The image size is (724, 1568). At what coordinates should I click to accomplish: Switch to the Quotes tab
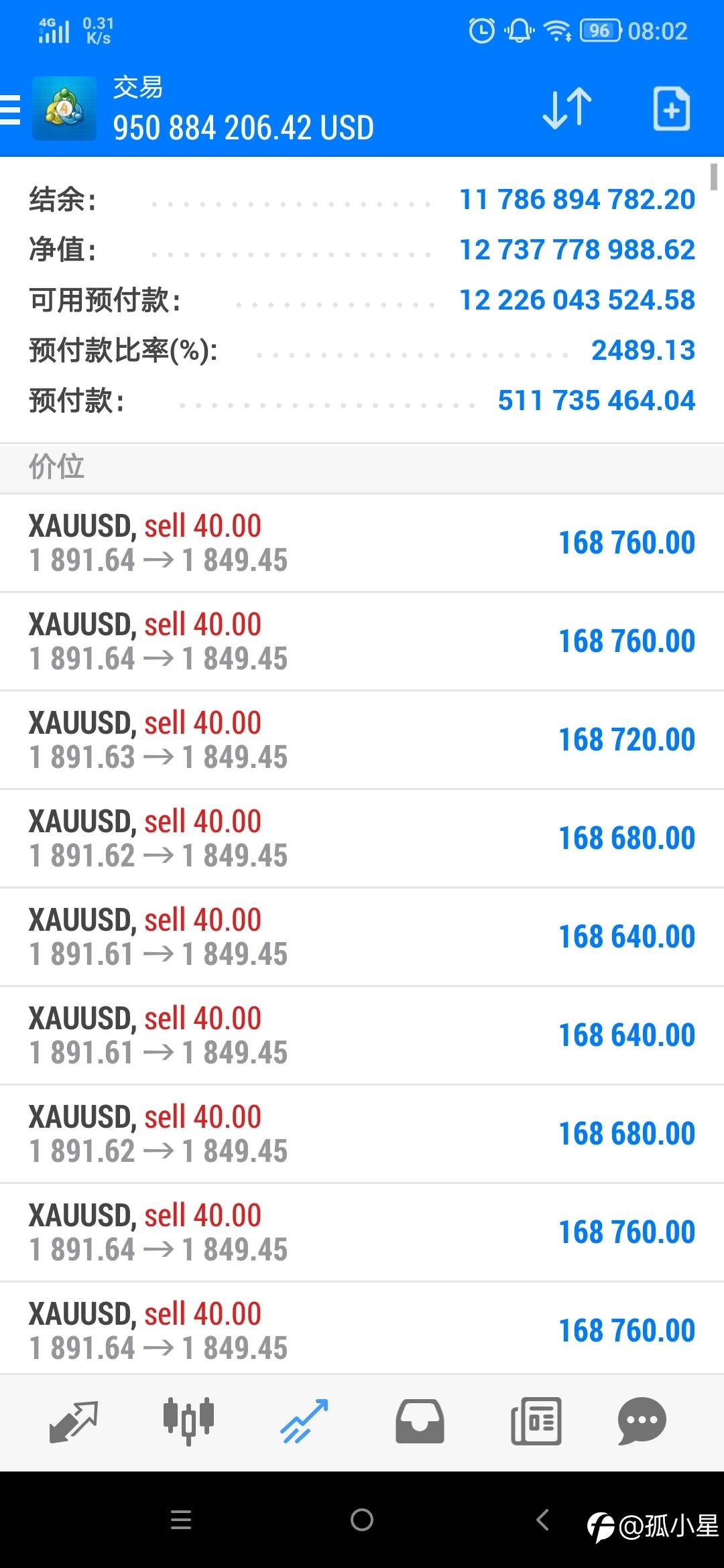tap(74, 1421)
